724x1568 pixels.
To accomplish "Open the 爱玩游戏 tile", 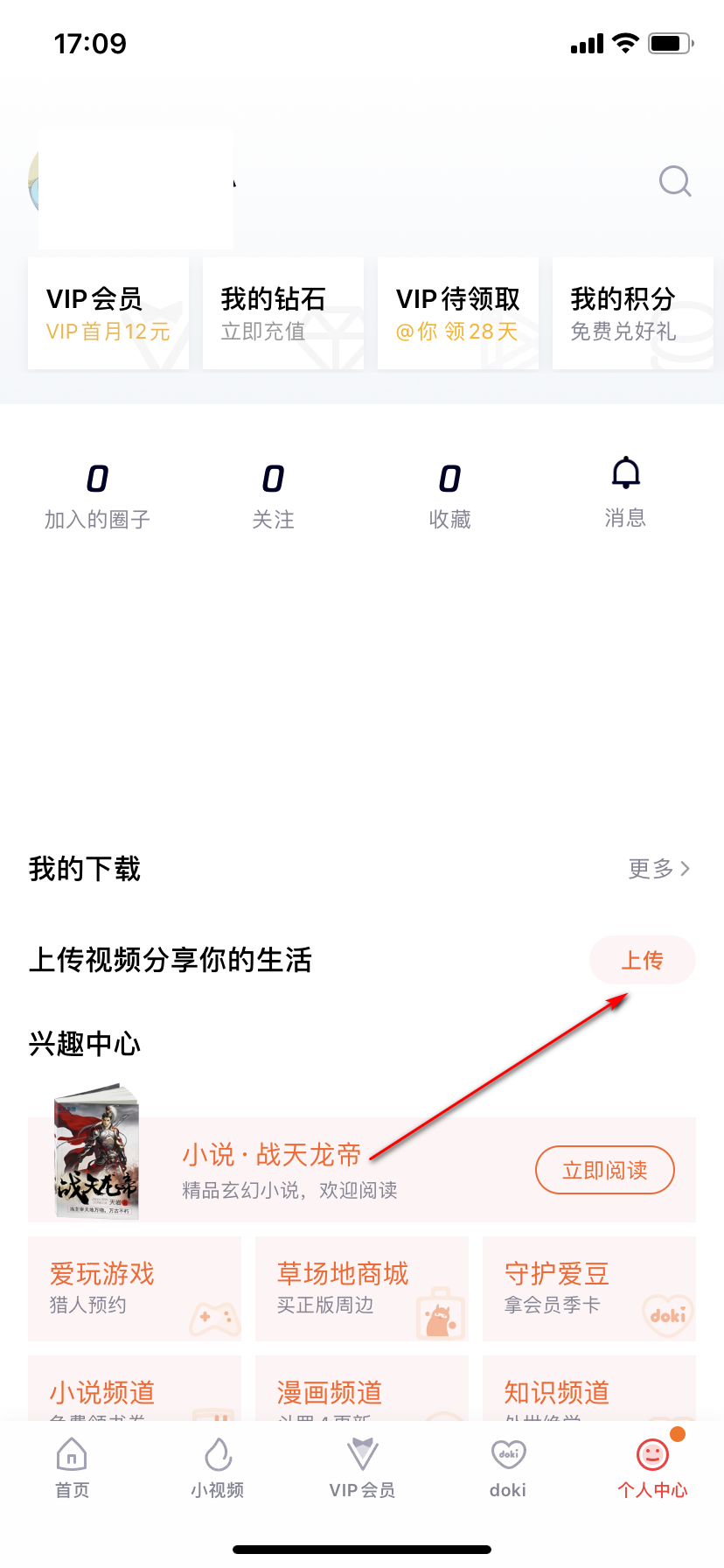I will click(x=135, y=1288).
